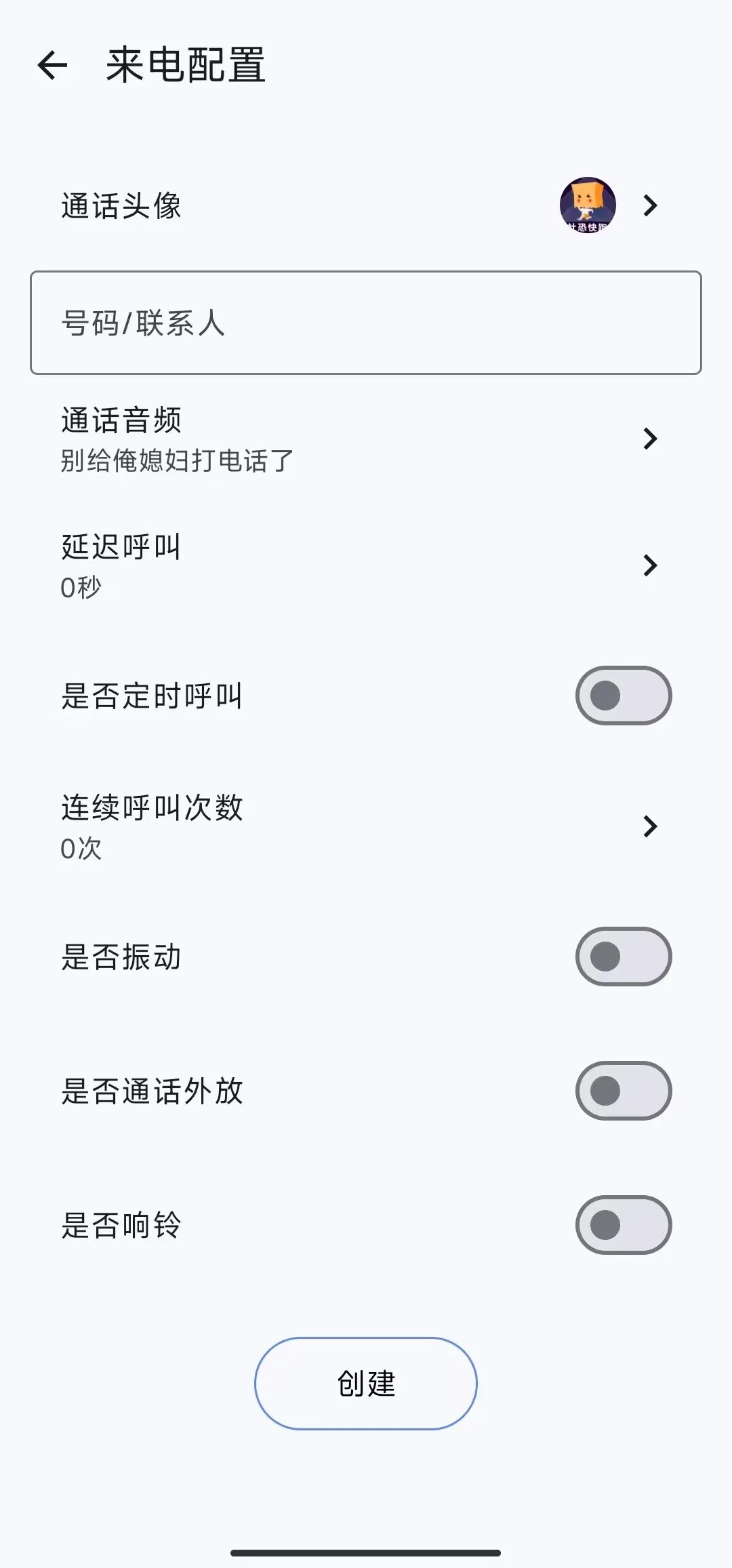732x1568 pixels.
Task: Select the 号码/联系人 input field
Action: click(x=366, y=322)
